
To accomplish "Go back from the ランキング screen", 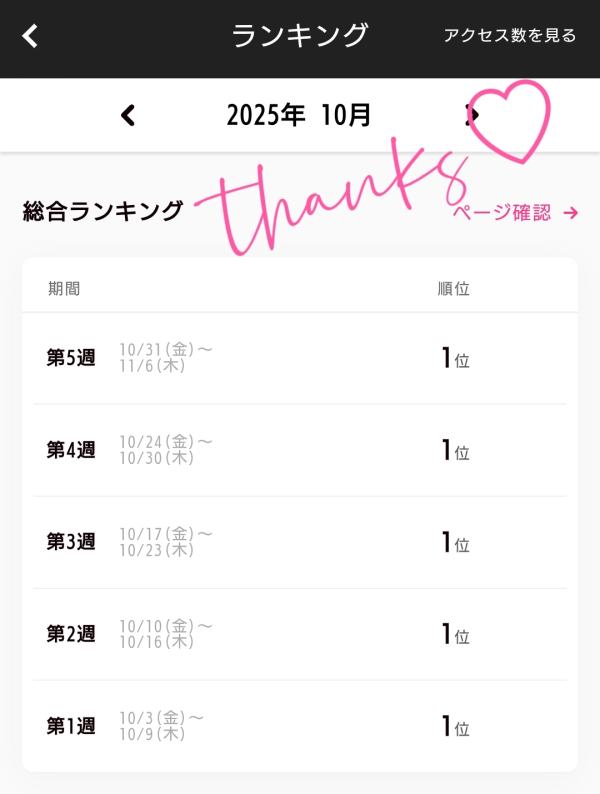I will pos(30,37).
